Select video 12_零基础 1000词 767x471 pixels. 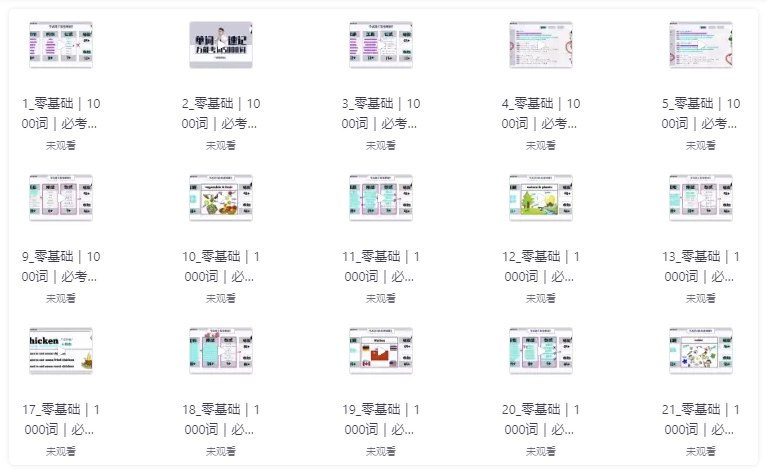(x=541, y=197)
